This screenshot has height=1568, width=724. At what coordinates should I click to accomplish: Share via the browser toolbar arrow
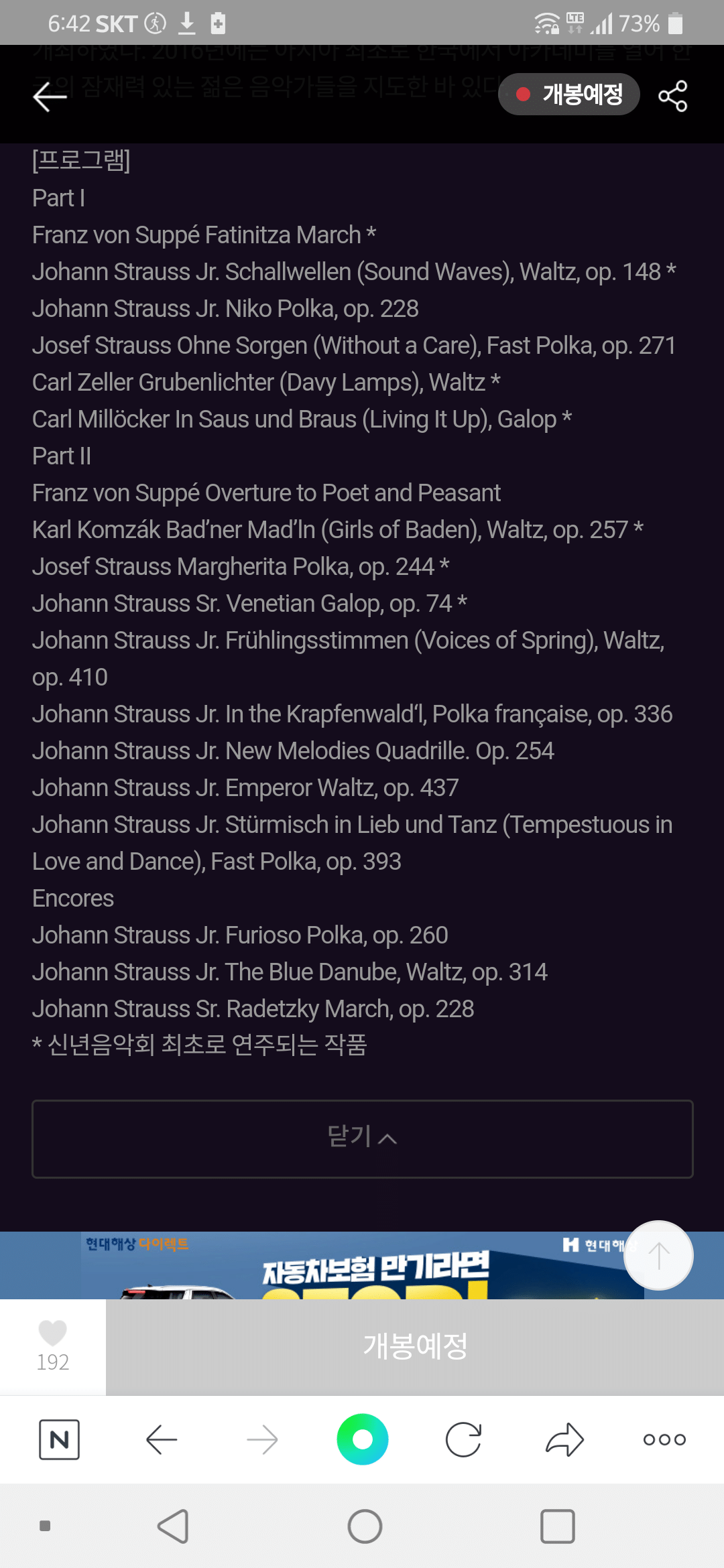tap(564, 1439)
